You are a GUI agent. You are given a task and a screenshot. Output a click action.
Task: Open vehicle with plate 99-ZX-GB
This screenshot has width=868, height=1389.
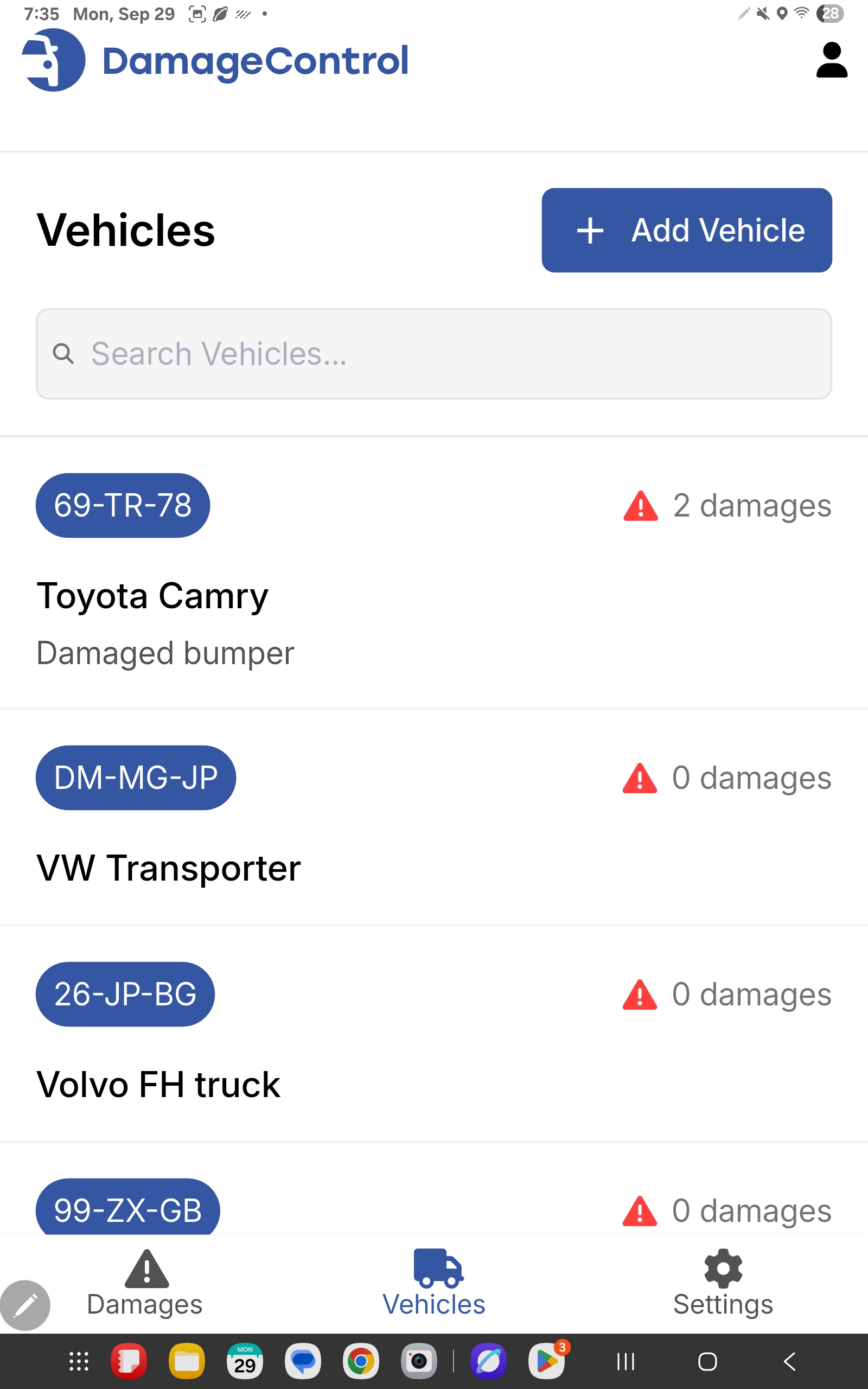127,1209
